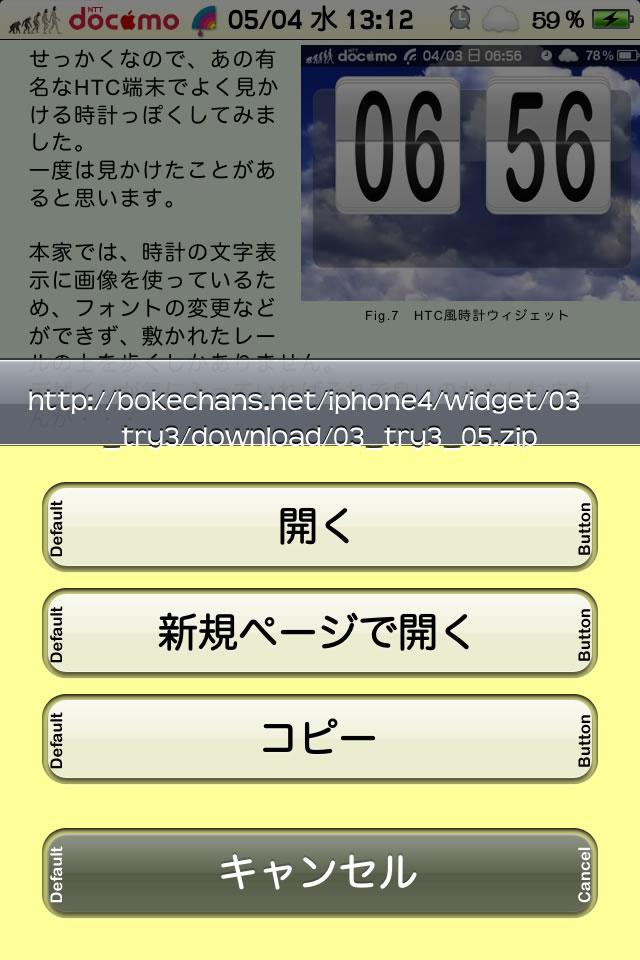Choose 新規ページで開く to open in new page
Image resolution: width=640 pixels, height=960 pixels.
pos(319,633)
